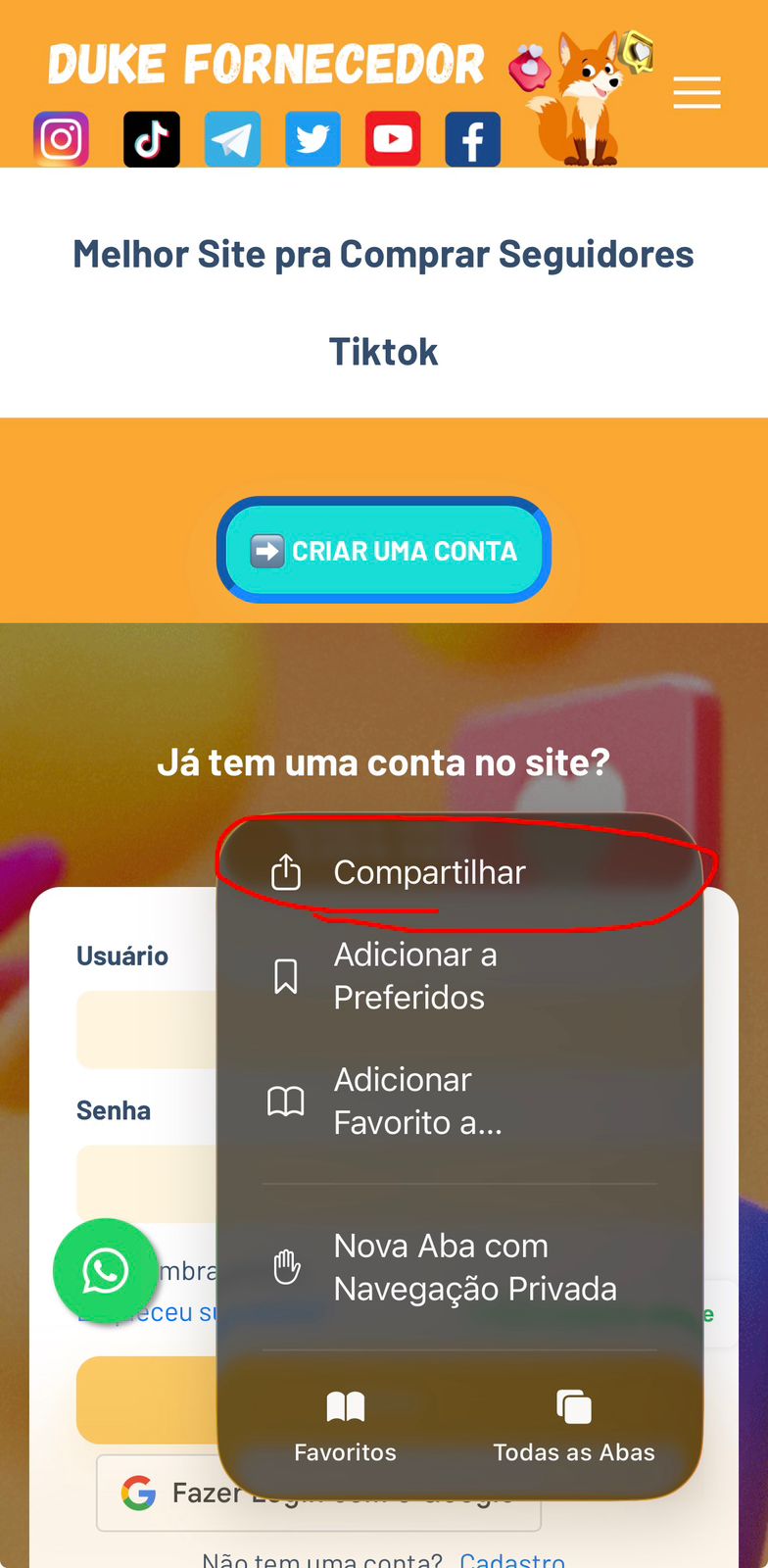Open Nova Aba com Navegação Privada
This screenshot has height=1568, width=768.
(474, 1267)
